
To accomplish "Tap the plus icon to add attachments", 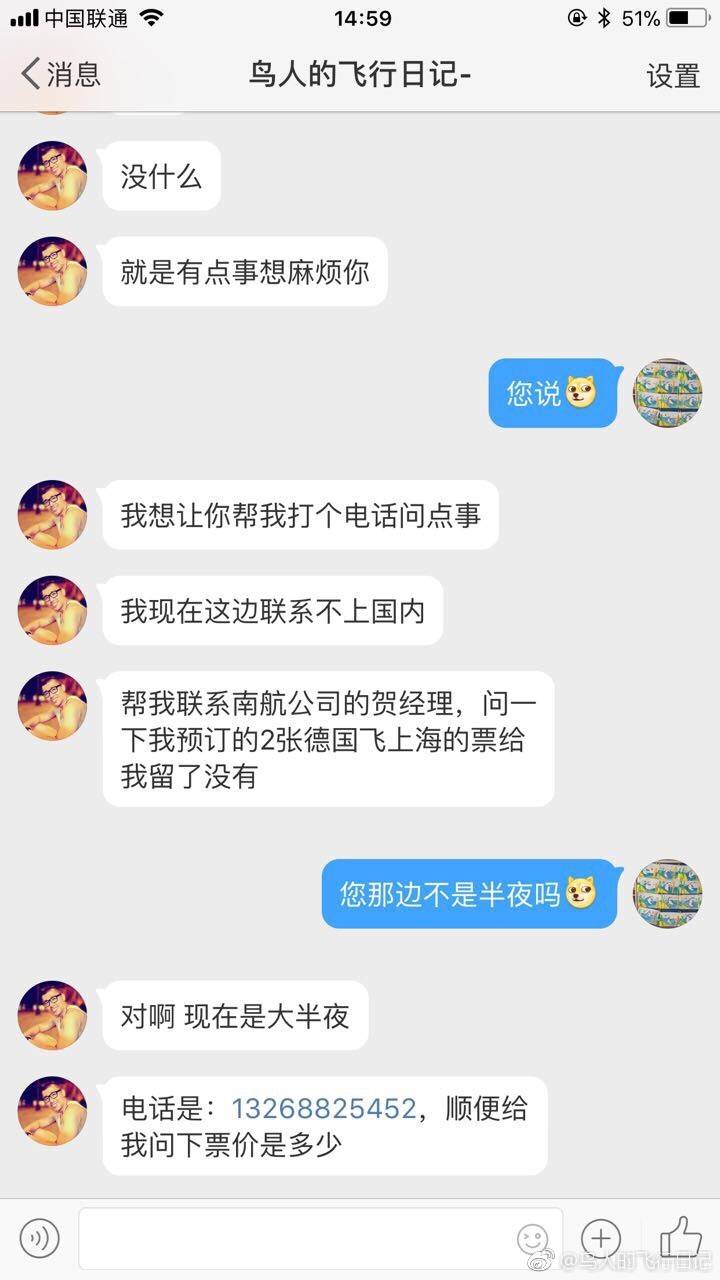I will pos(599,1238).
